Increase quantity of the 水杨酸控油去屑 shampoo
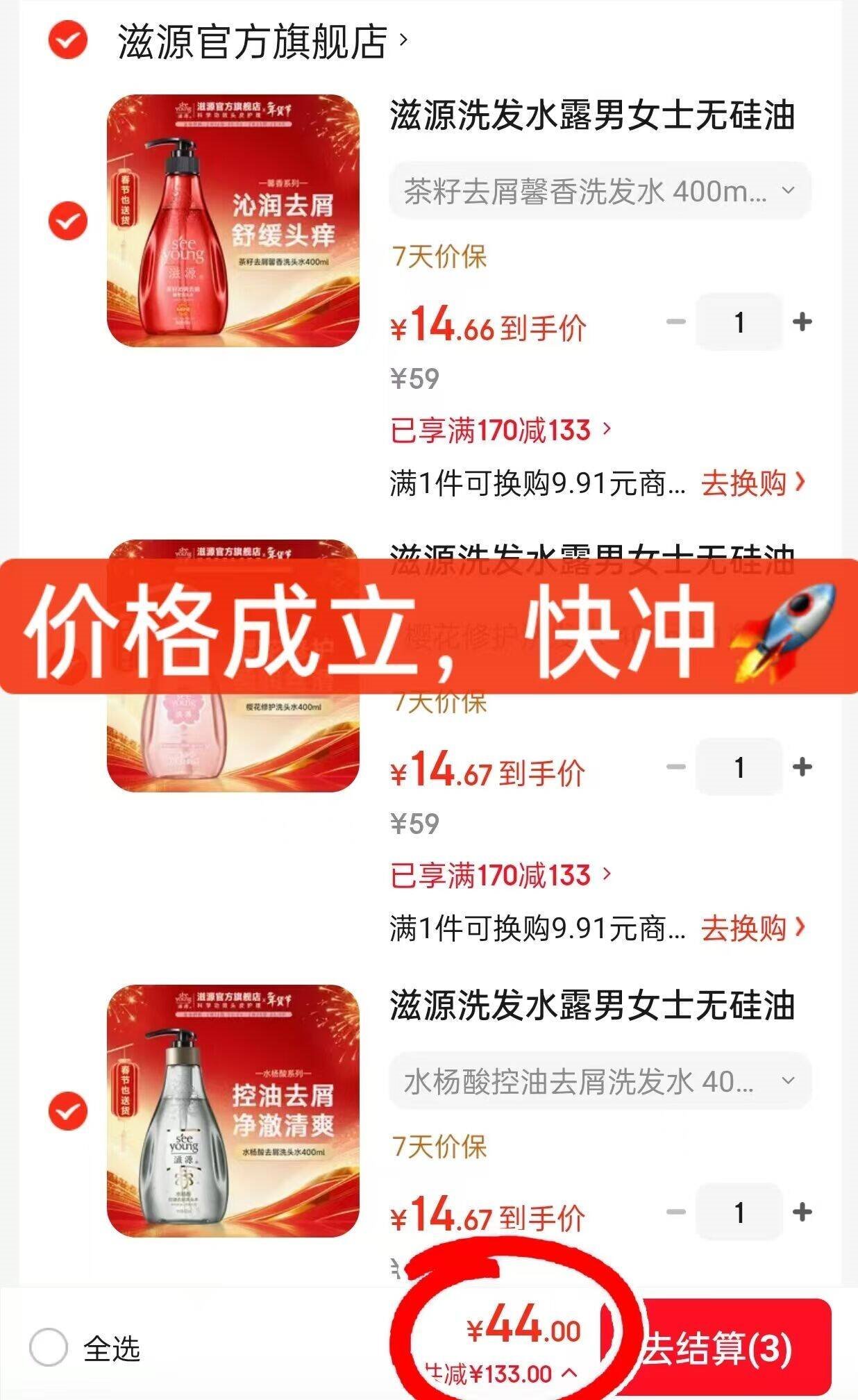The height and width of the screenshot is (1400, 858). (x=802, y=1212)
